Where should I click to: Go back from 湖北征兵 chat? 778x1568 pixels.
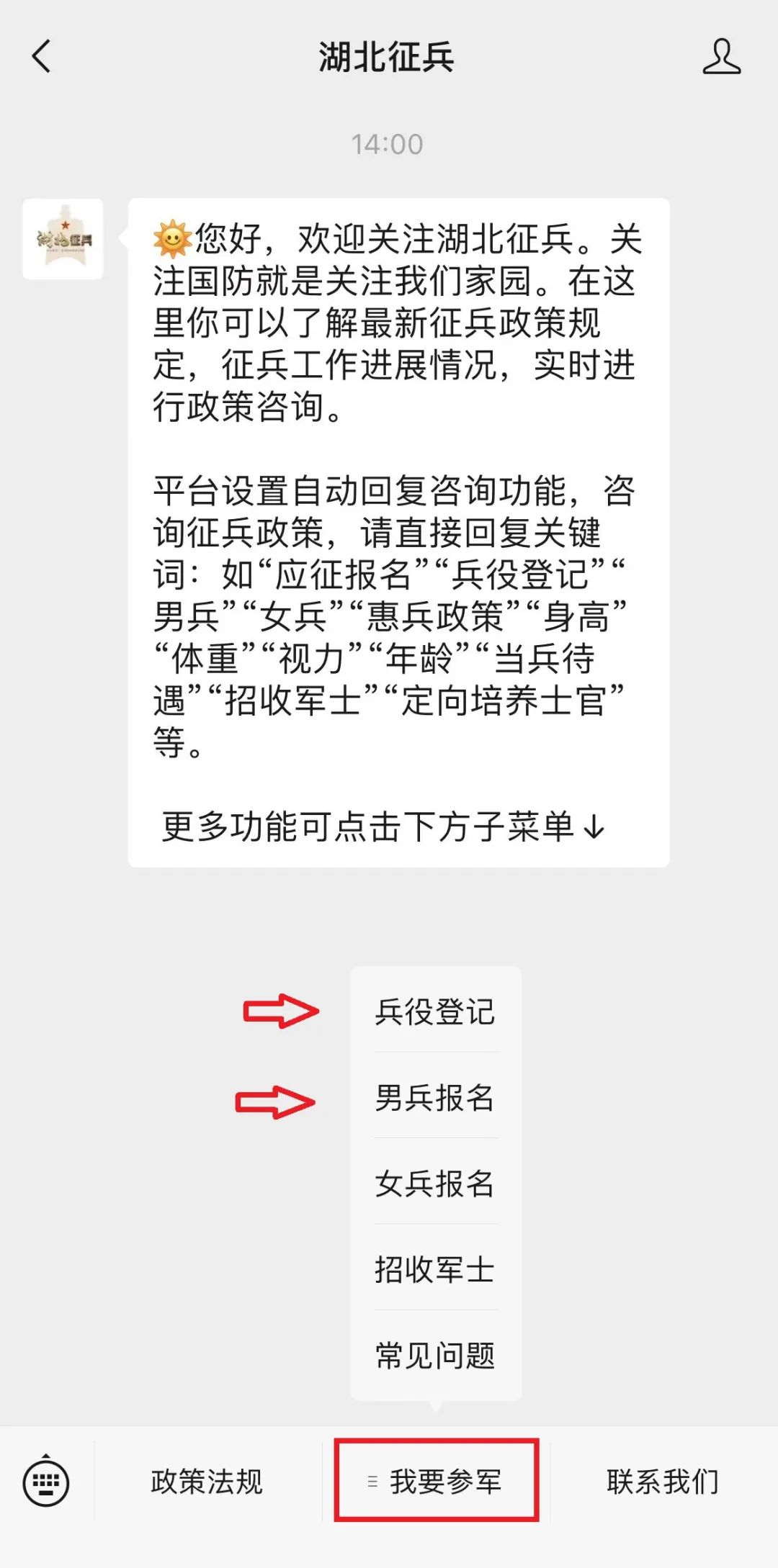pyautogui.click(x=42, y=56)
